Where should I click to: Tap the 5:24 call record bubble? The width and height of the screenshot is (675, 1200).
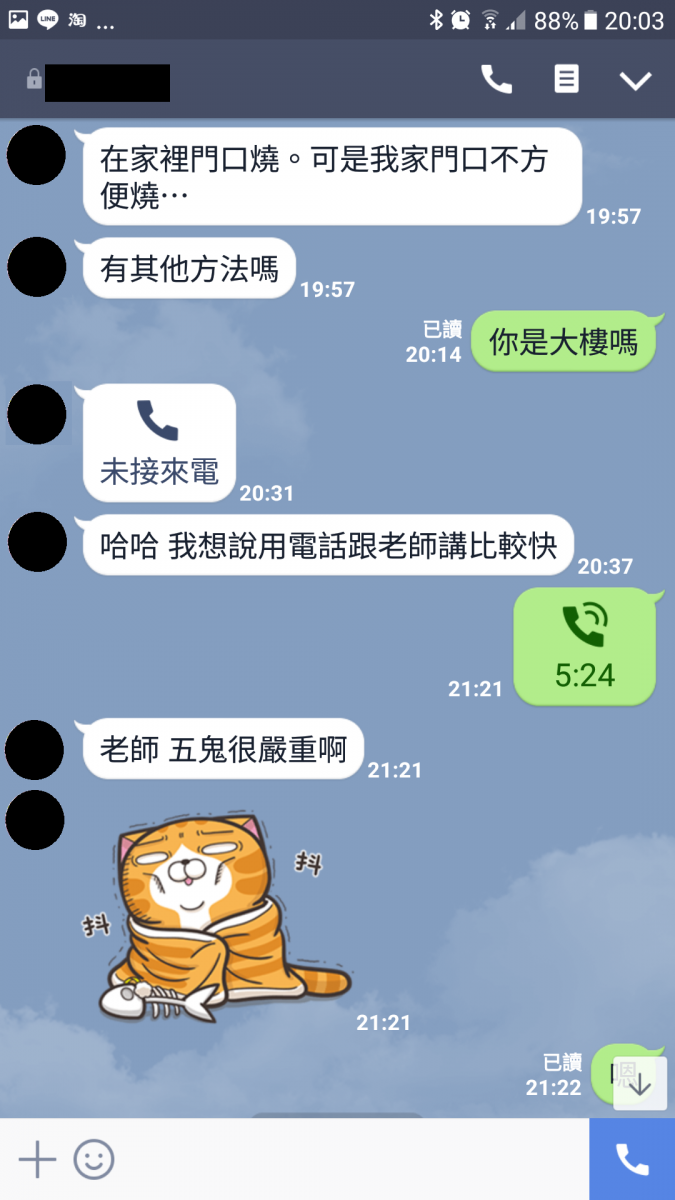tap(585, 646)
